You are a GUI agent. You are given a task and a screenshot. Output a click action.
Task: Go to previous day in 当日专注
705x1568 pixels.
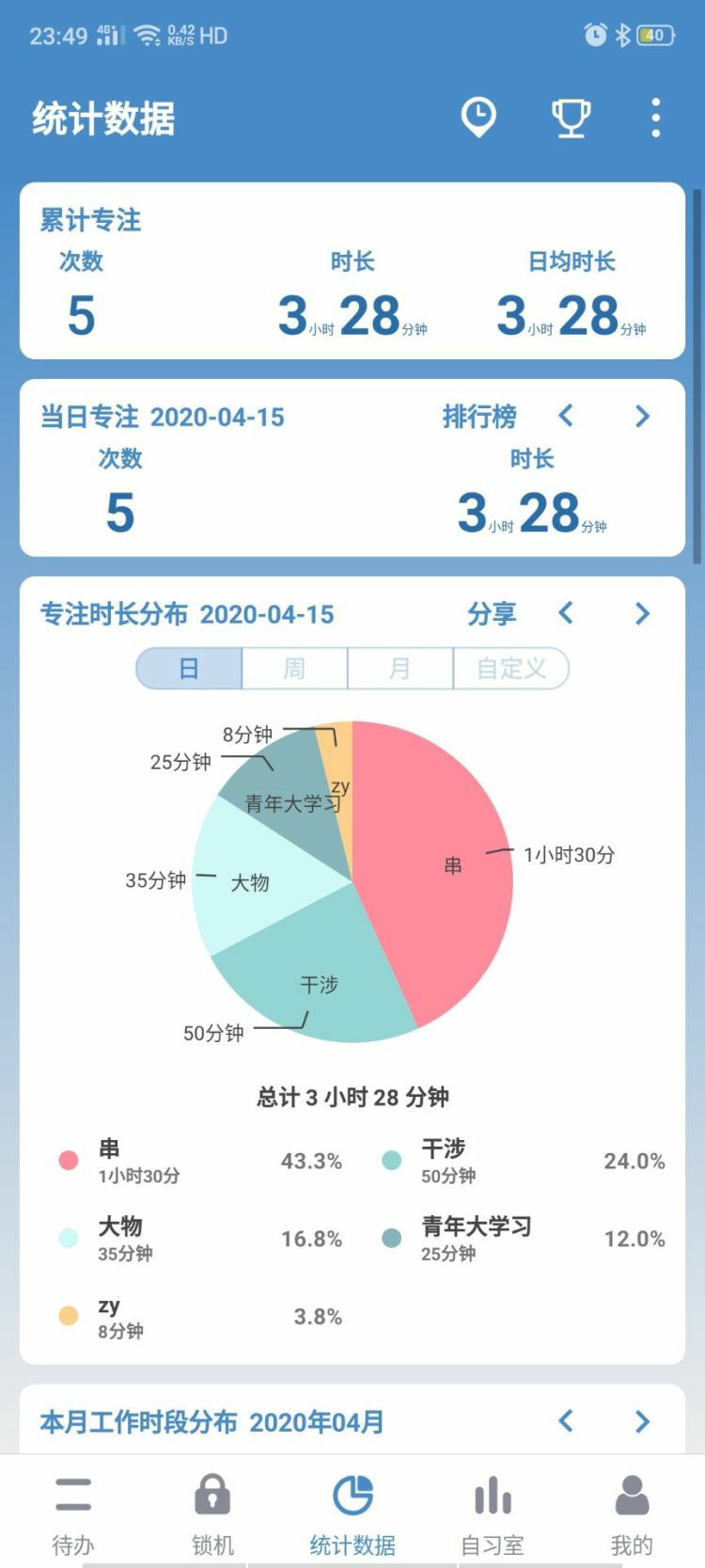point(566,416)
